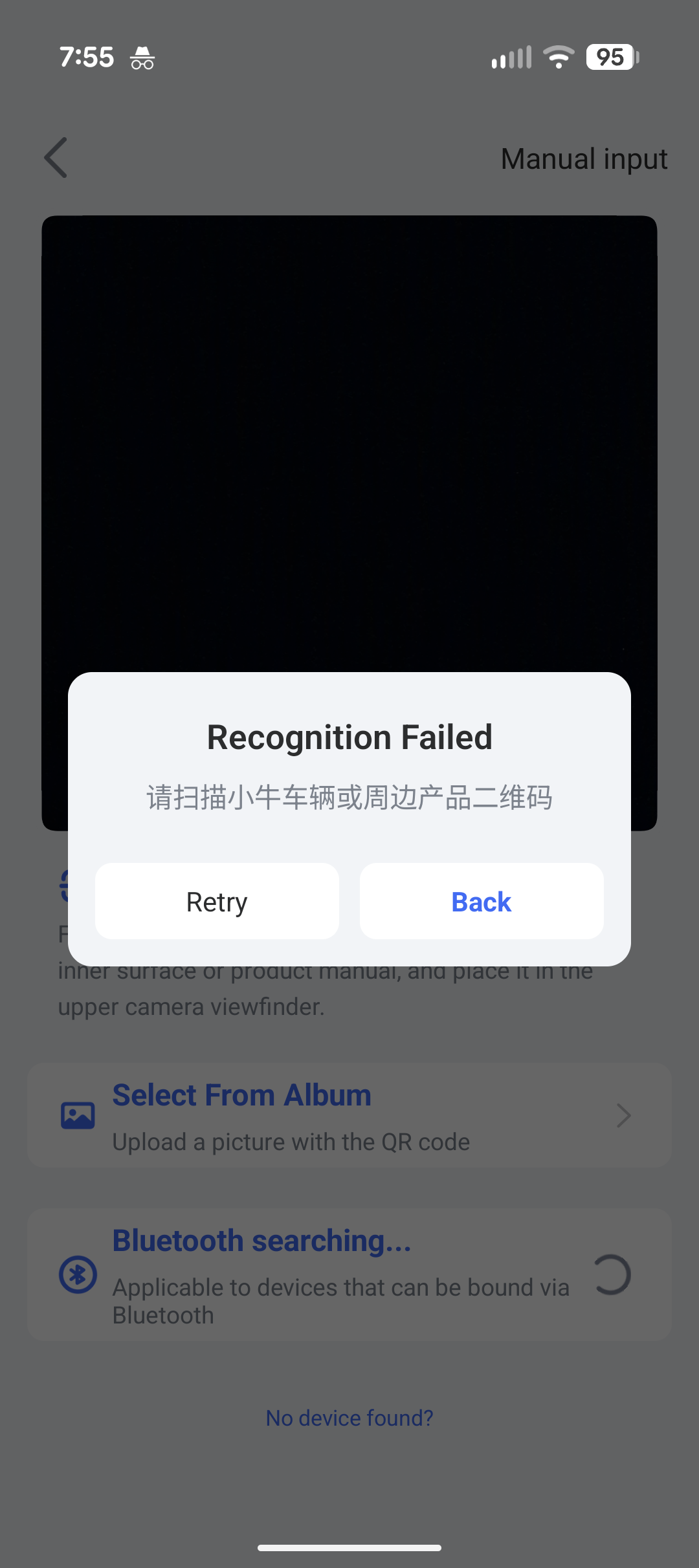The image size is (699, 1568).
Task: Go back using the top-left arrow
Action: pos(56,158)
